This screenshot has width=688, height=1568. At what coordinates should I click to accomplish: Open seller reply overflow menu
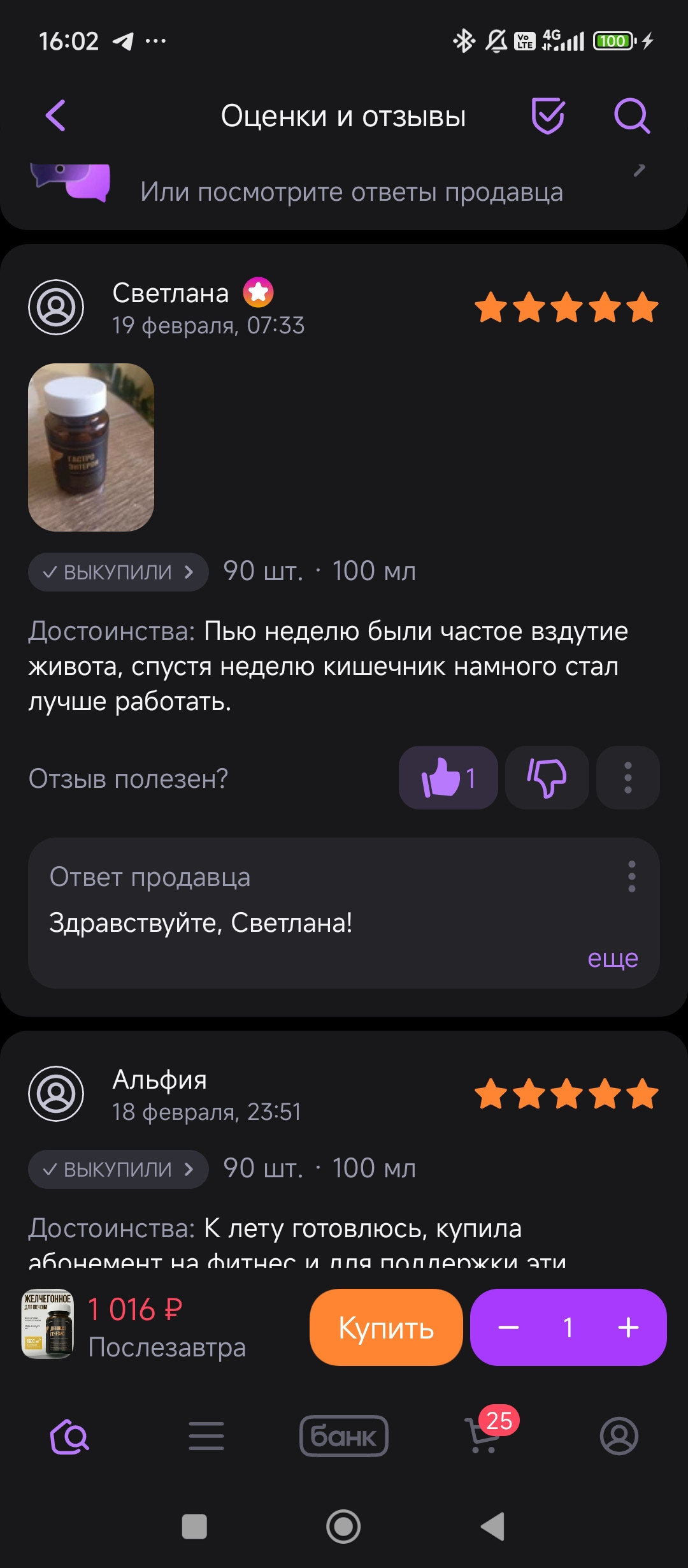coord(631,876)
